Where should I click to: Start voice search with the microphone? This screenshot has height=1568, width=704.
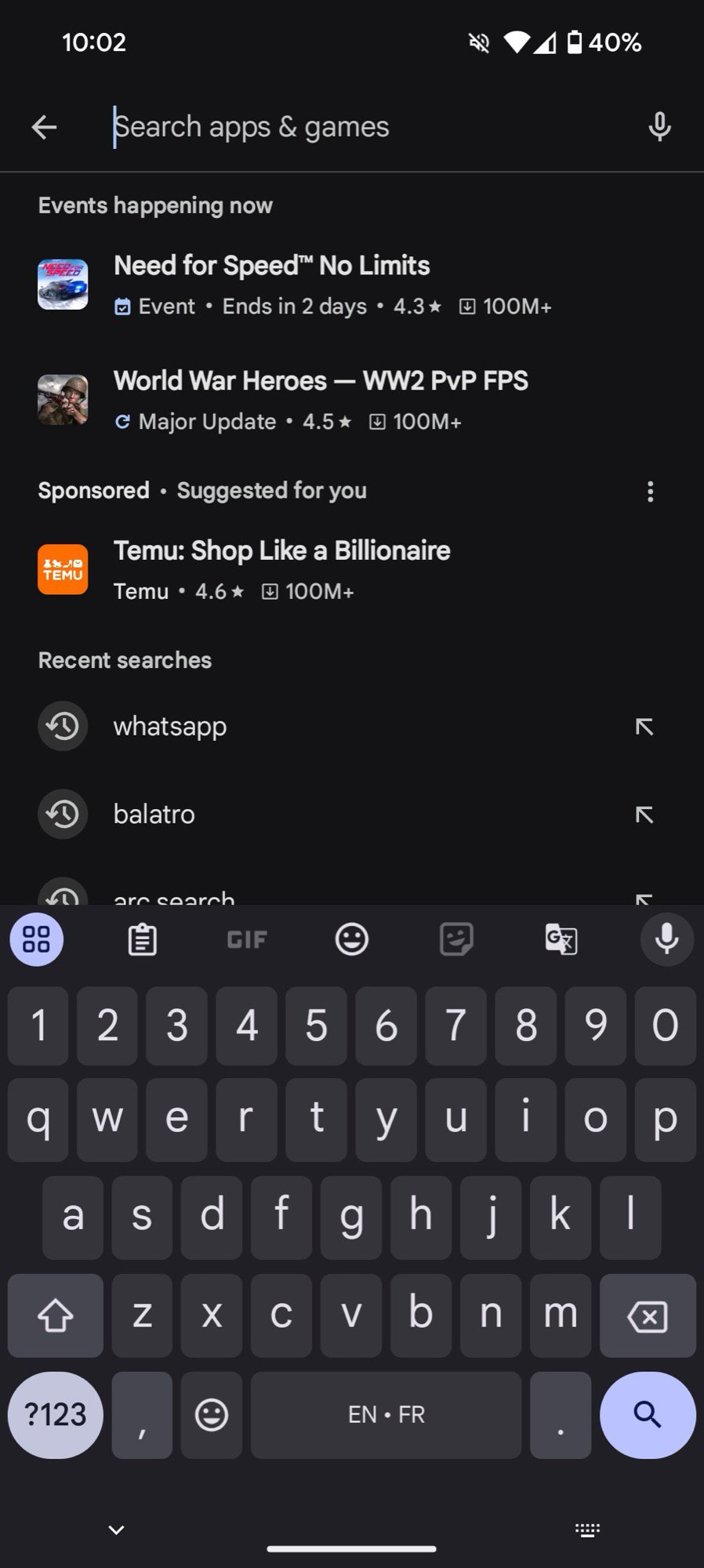point(659,127)
